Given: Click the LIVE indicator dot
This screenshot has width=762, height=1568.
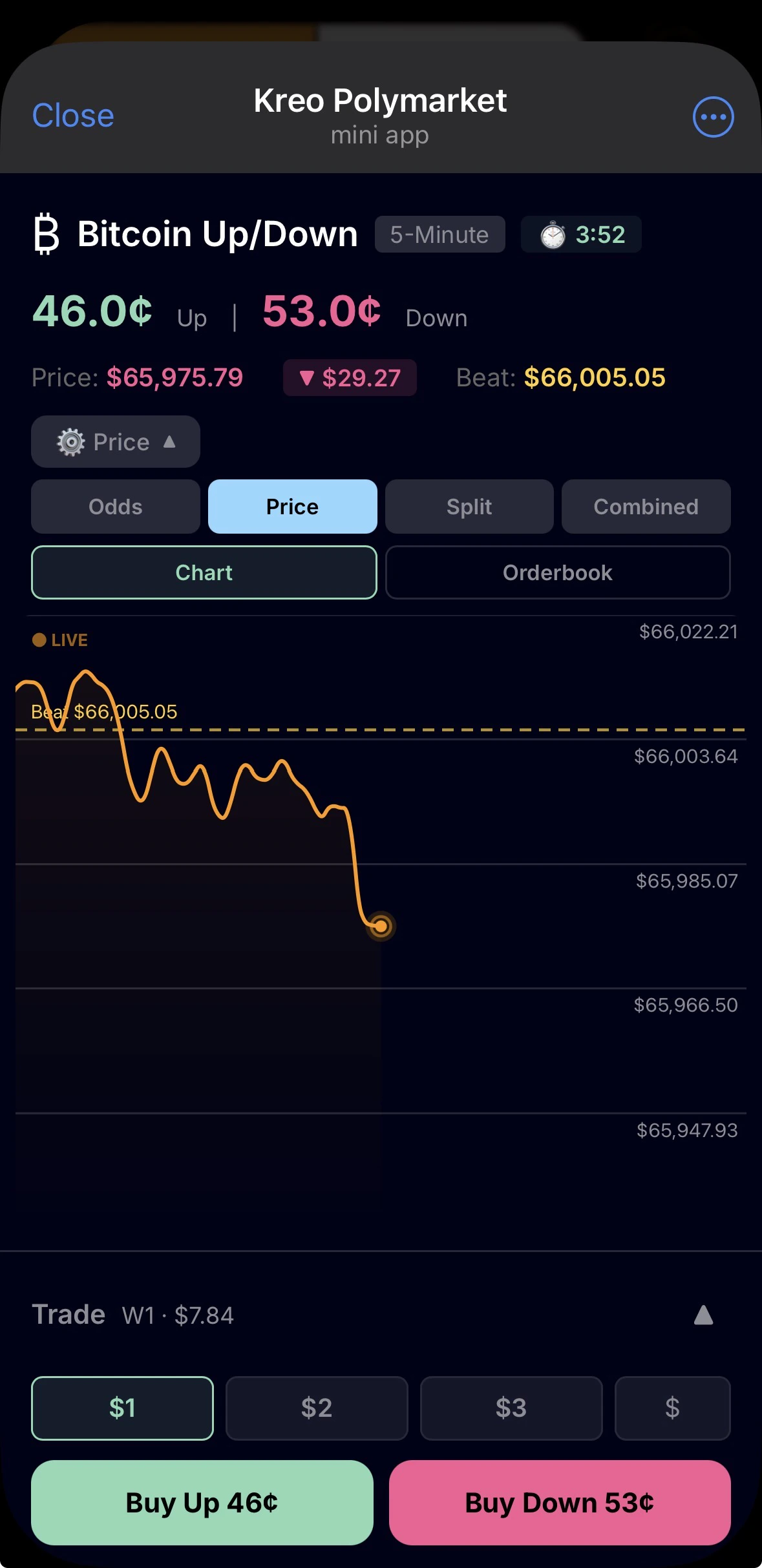Looking at the screenshot, I should [39, 640].
